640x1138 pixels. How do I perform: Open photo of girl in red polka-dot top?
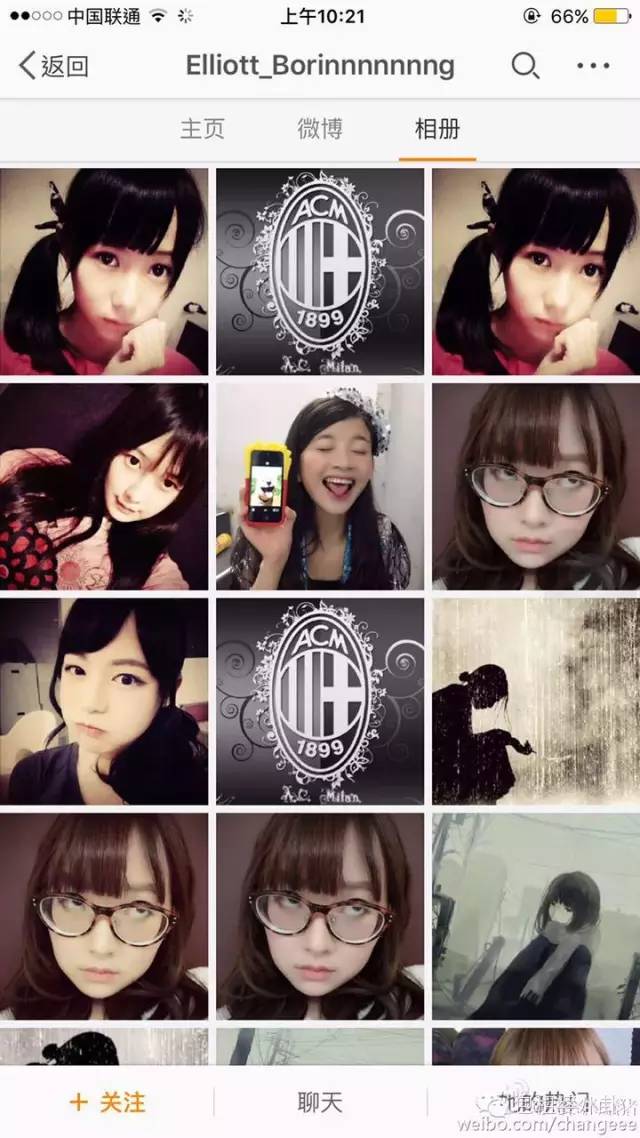pyautogui.click(x=104, y=486)
